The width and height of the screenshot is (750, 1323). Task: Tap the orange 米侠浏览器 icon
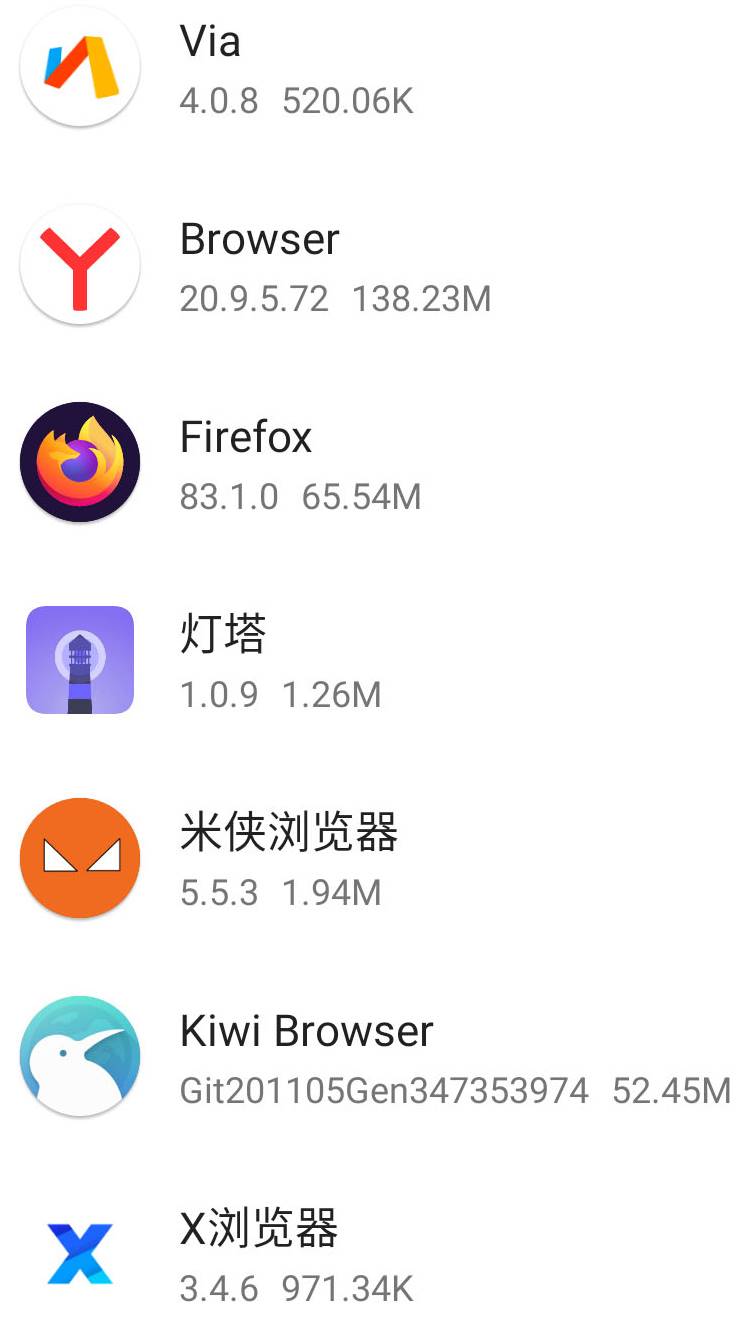click(x=79, y=857)
